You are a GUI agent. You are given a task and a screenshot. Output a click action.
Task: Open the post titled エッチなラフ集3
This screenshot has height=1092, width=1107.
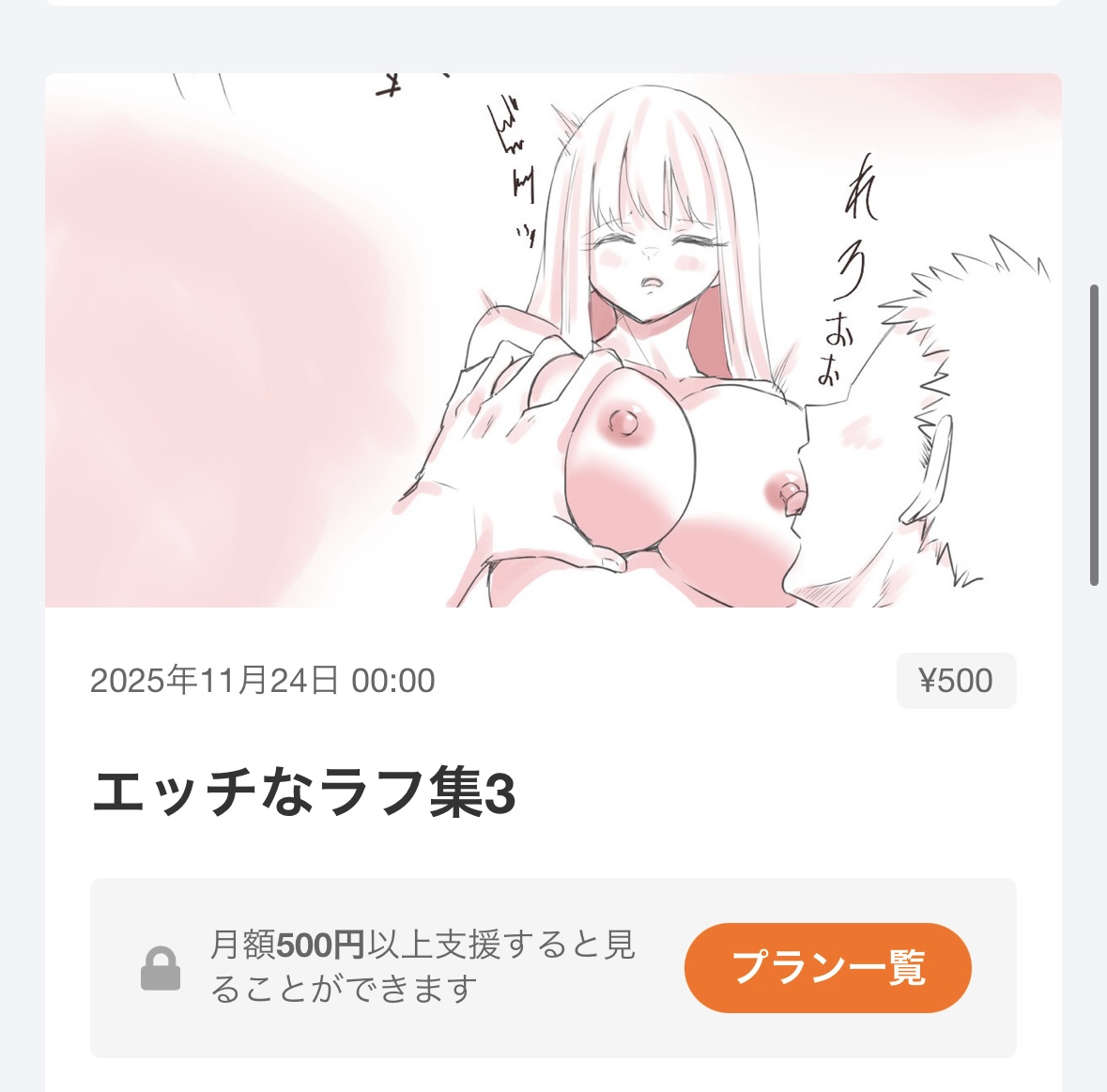click(303, 794)
